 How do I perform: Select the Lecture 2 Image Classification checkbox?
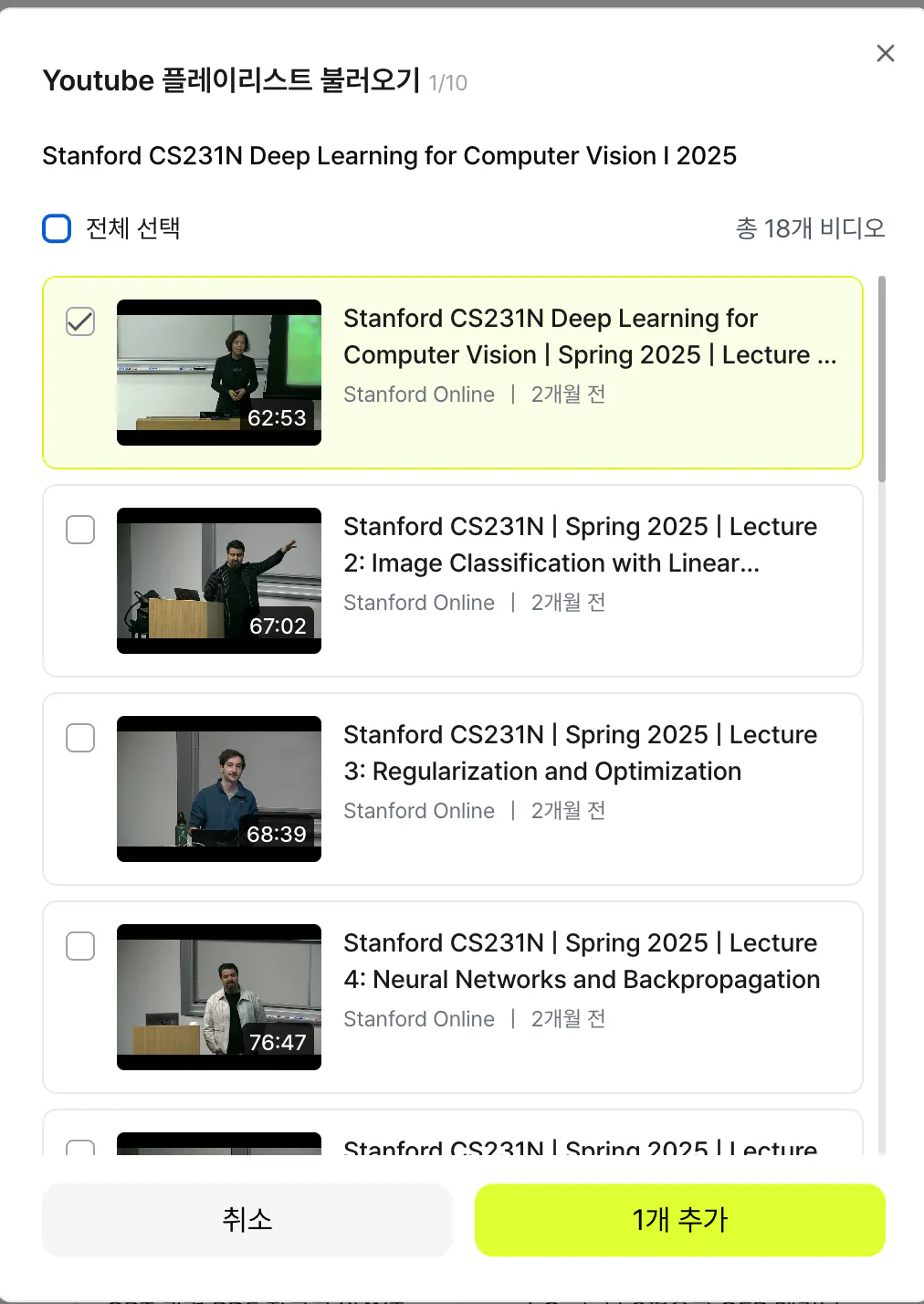pos(80,530)
